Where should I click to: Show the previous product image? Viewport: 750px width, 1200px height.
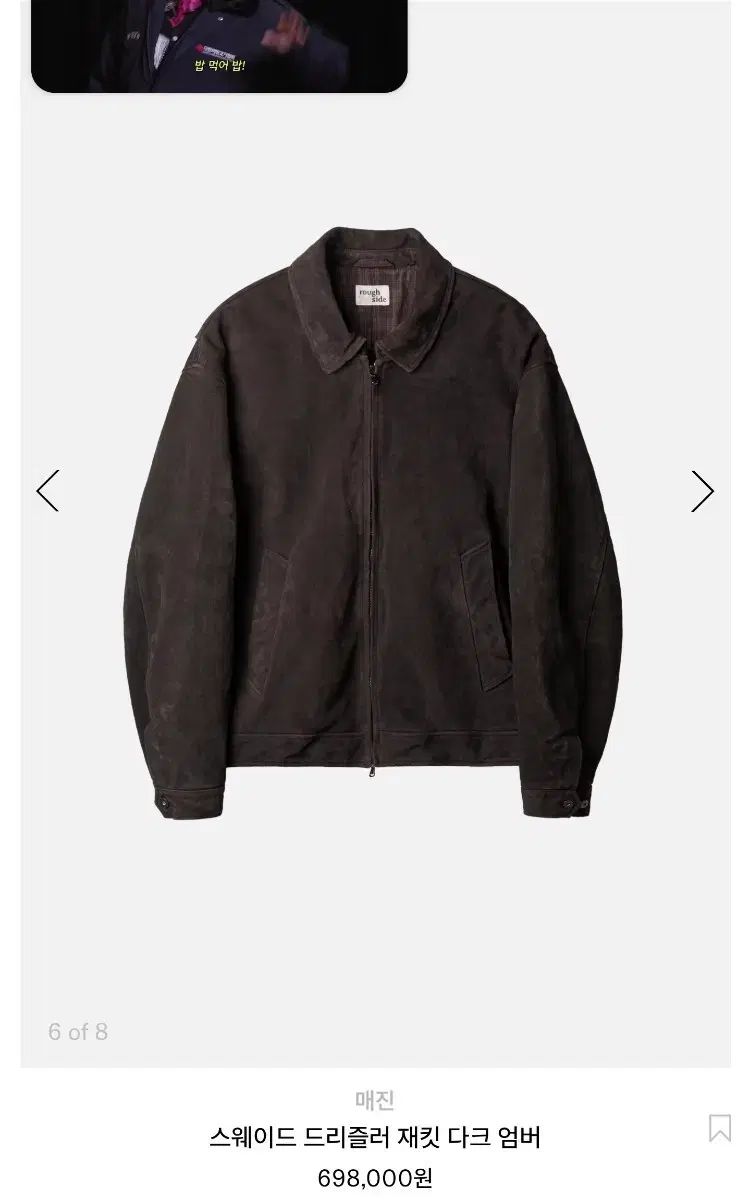click(x=47, y=491)
